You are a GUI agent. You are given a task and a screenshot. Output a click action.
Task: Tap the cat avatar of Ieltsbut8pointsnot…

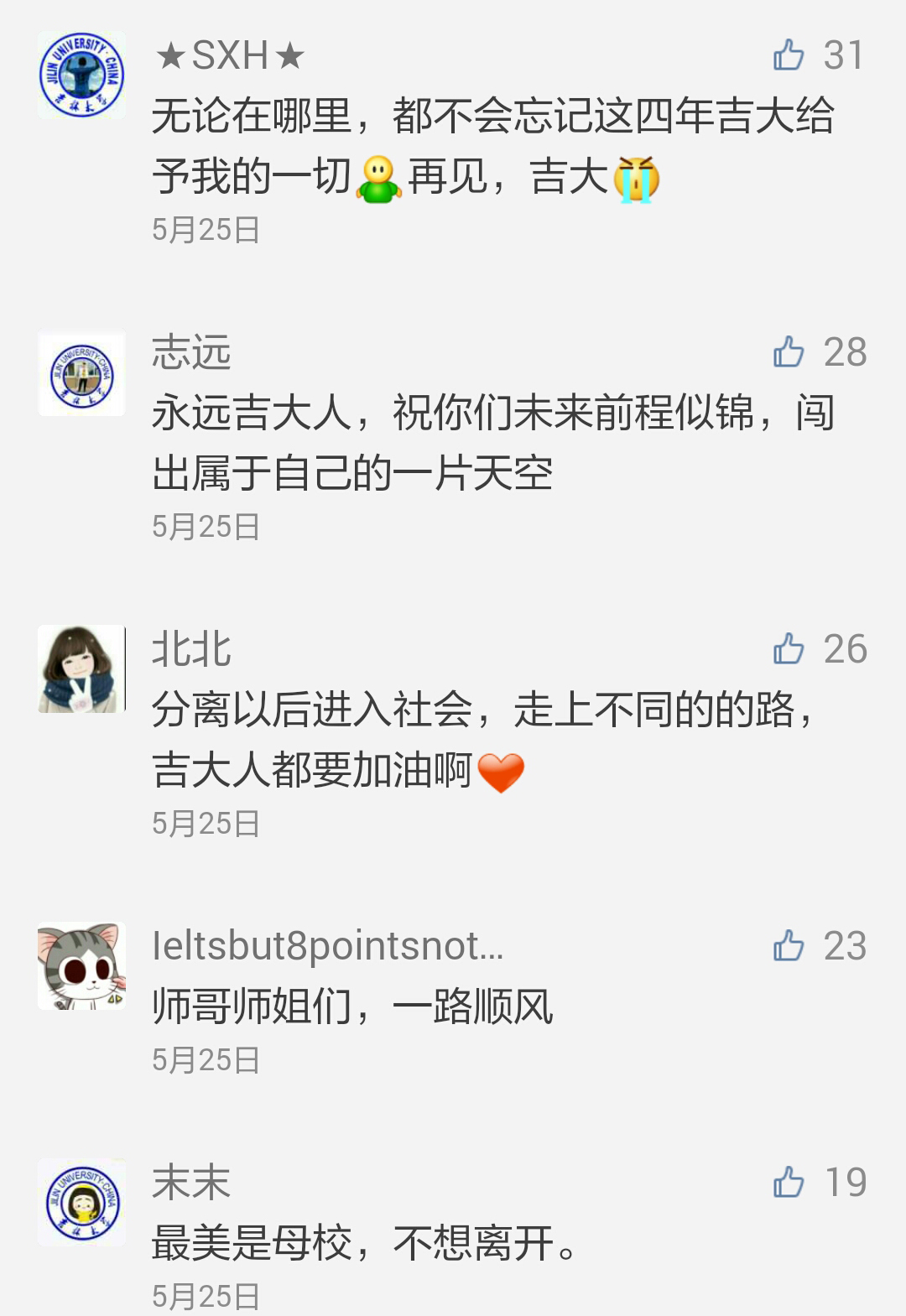(82, 966)
